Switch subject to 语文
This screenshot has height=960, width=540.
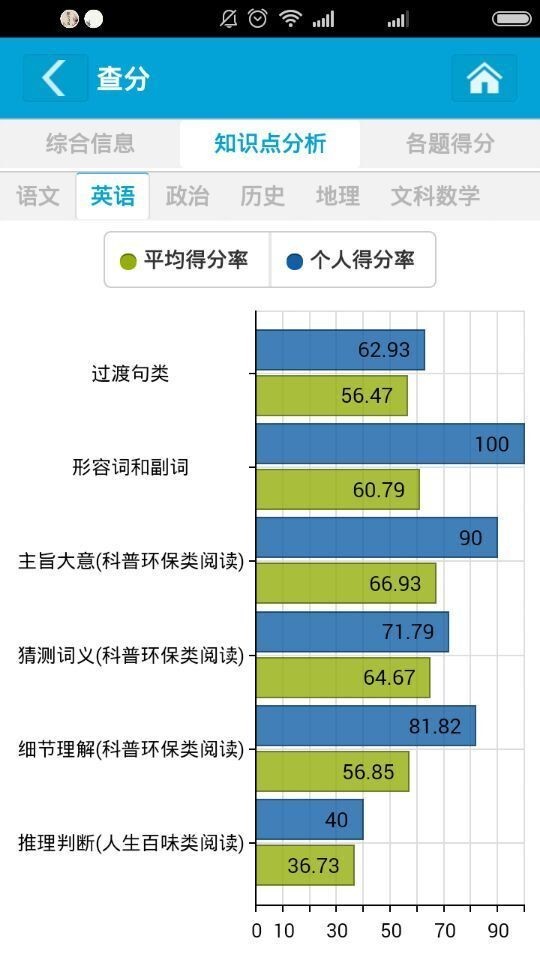[38, 196]
